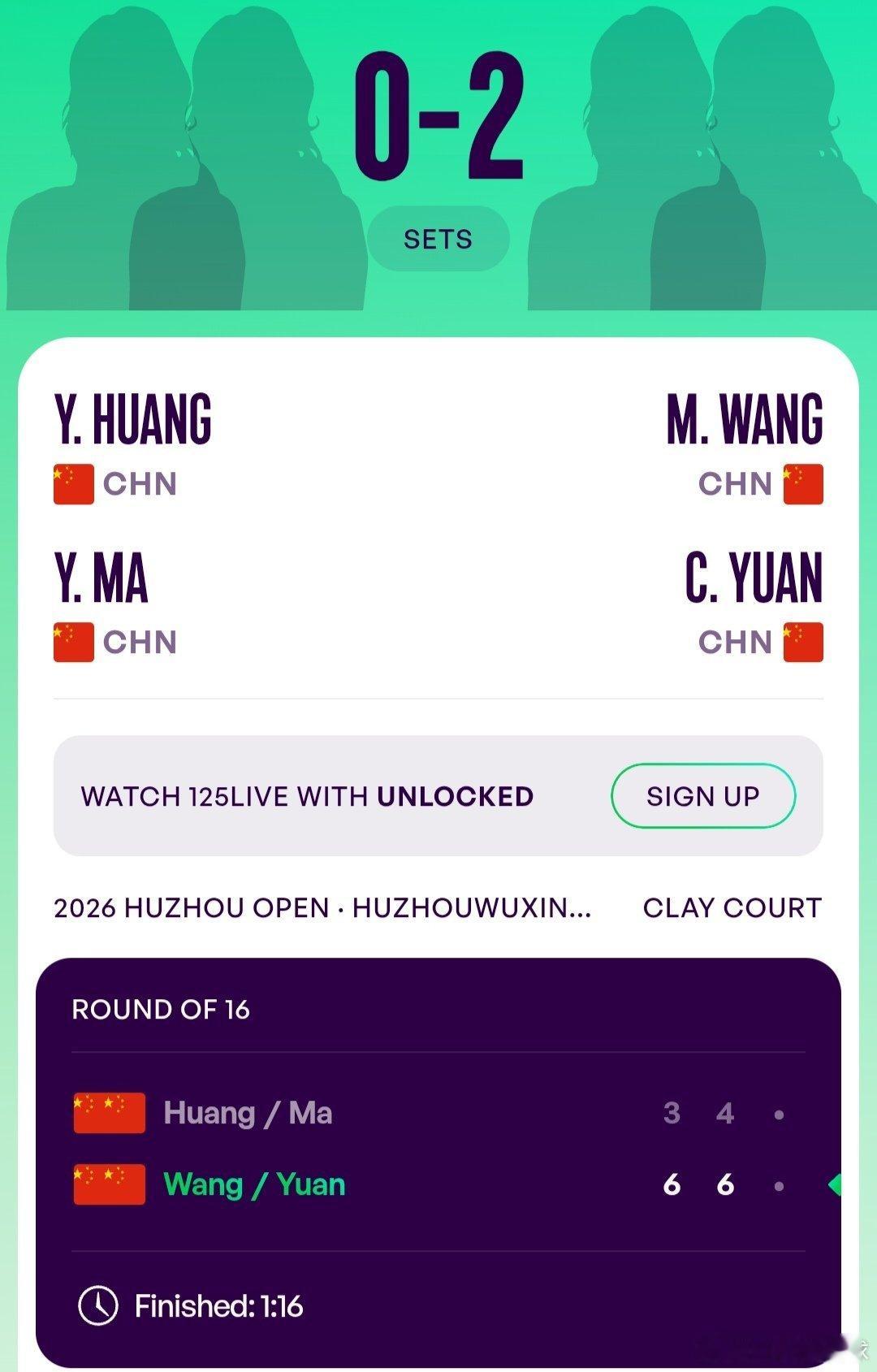877x1372 pixels.
Task: Expand the ROUND OF 16 match card
Action: pyautogui.click(x=438, y=1010)
